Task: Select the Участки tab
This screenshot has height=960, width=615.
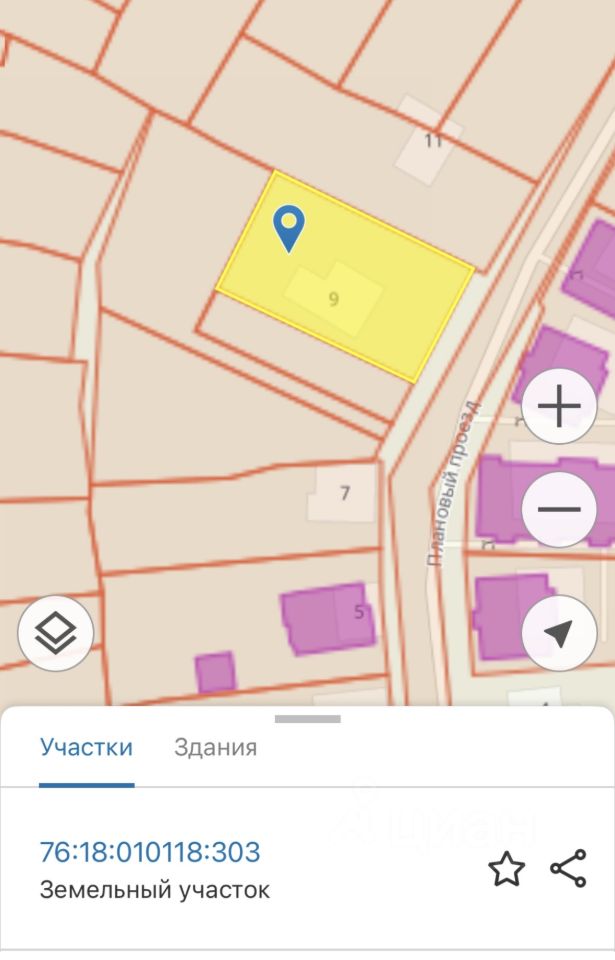Action: point(86,747)
